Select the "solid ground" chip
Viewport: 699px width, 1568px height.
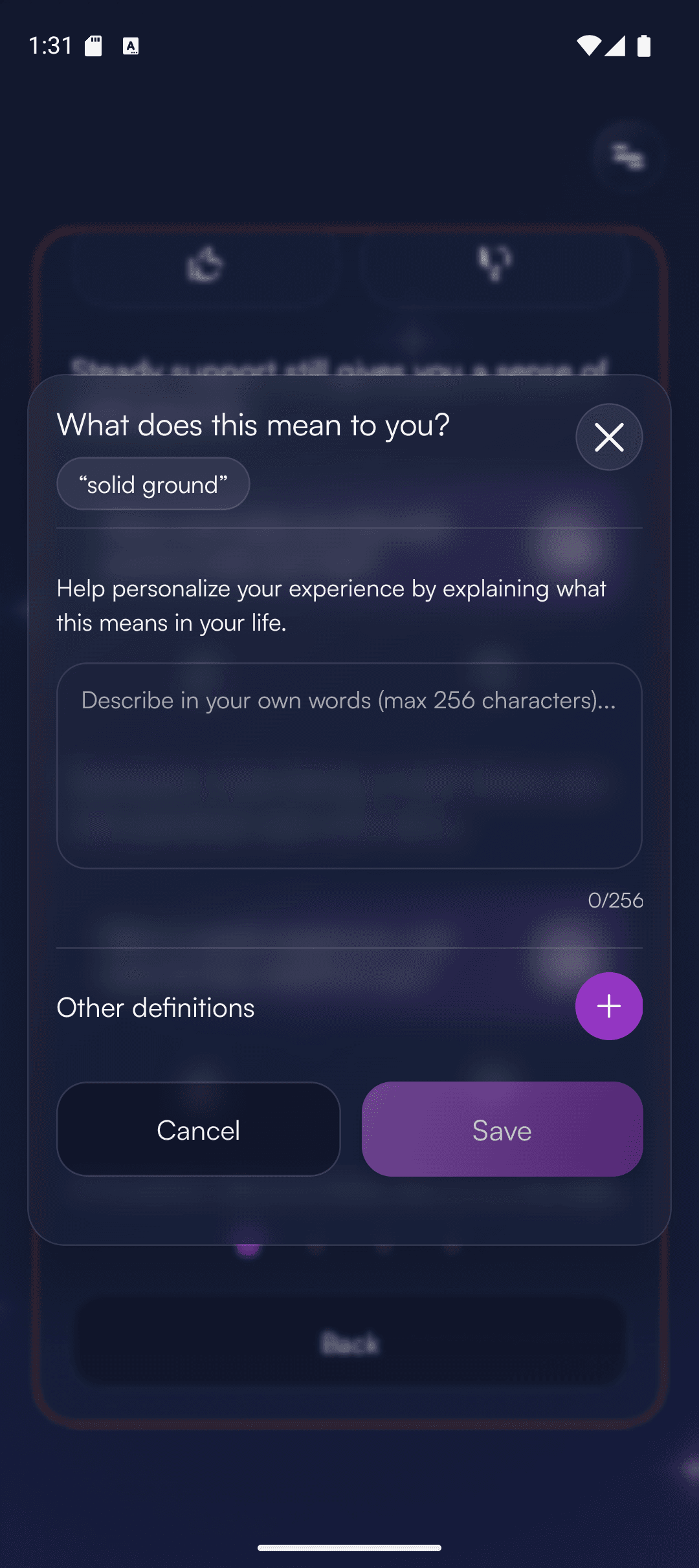tap(153, 483)
